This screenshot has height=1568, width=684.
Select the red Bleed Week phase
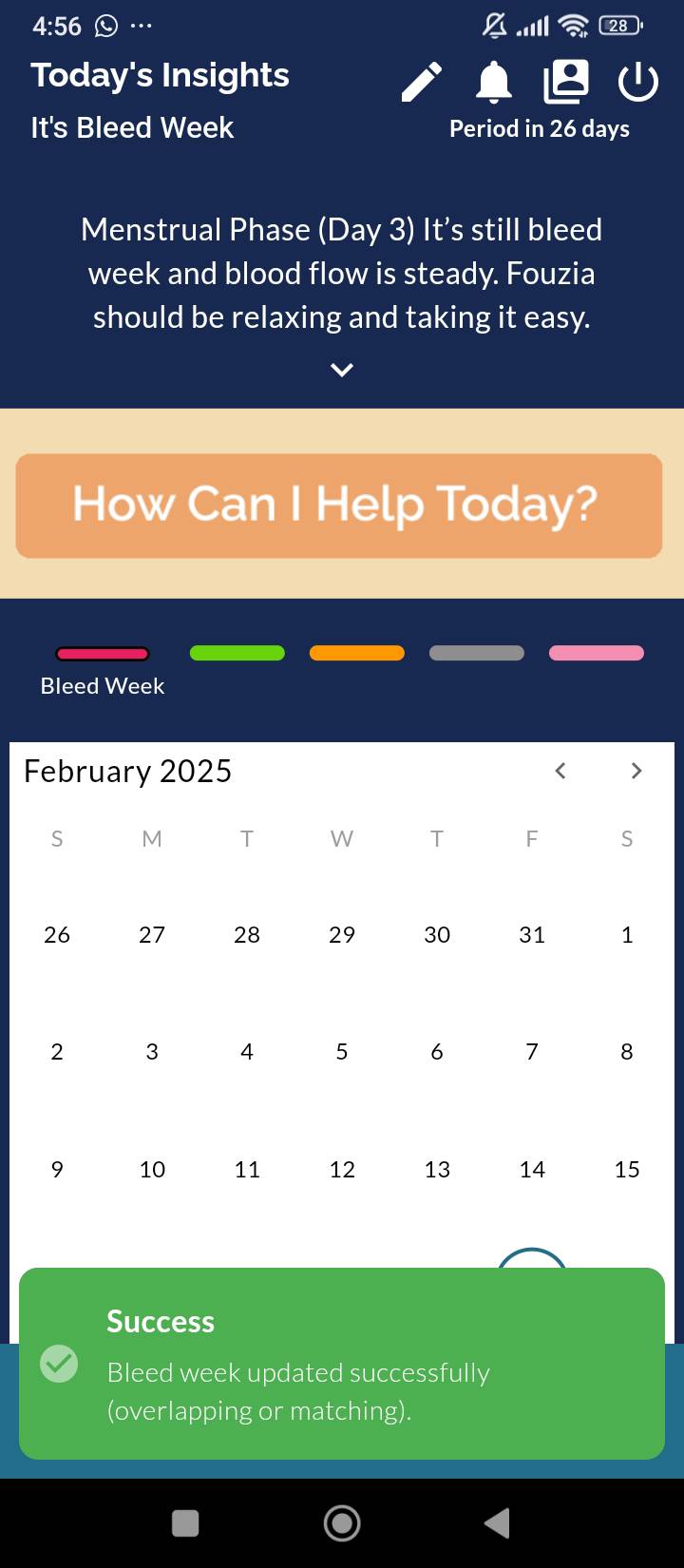[103, 653]
